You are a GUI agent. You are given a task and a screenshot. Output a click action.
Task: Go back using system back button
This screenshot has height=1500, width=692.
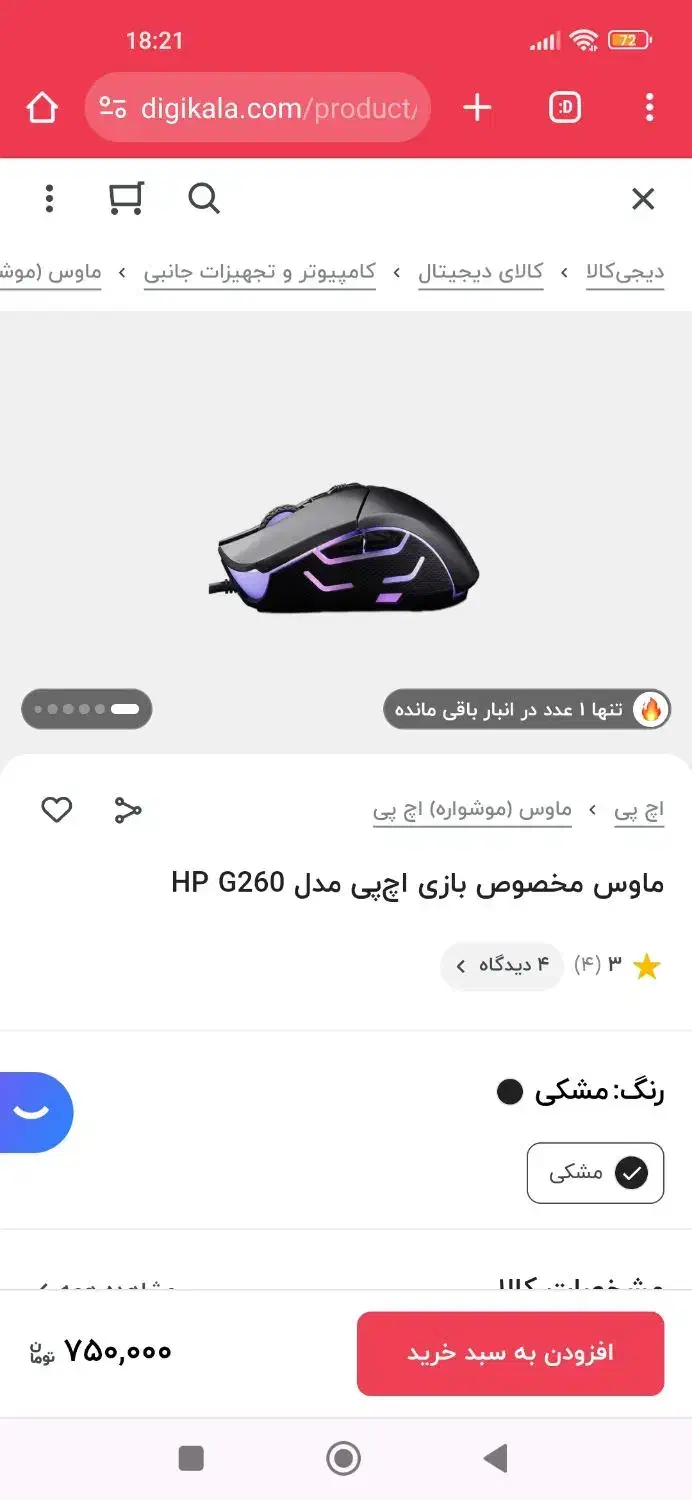[x=495, y=1459]
